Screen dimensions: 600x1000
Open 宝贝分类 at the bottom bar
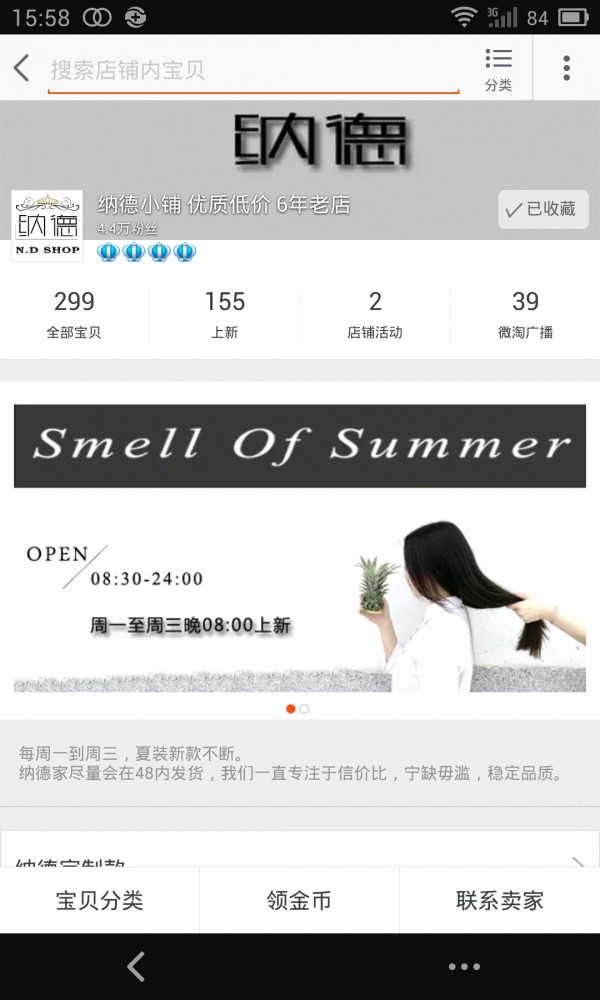(100, 900)
